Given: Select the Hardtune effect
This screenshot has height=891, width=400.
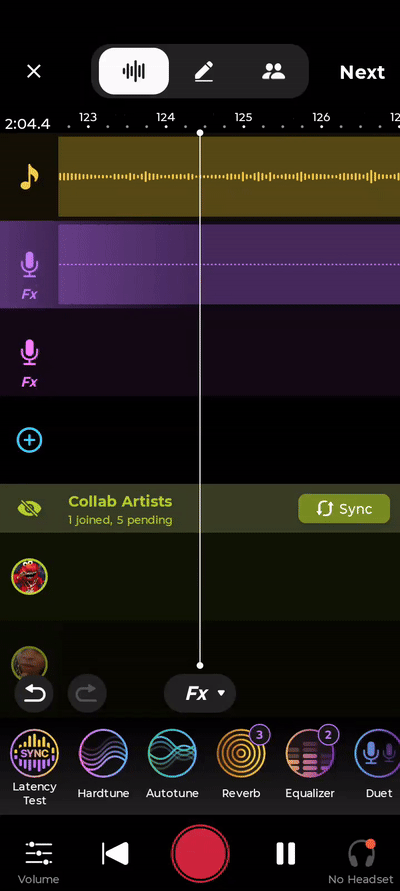Looking at the screenshot, I should [103, 764].
